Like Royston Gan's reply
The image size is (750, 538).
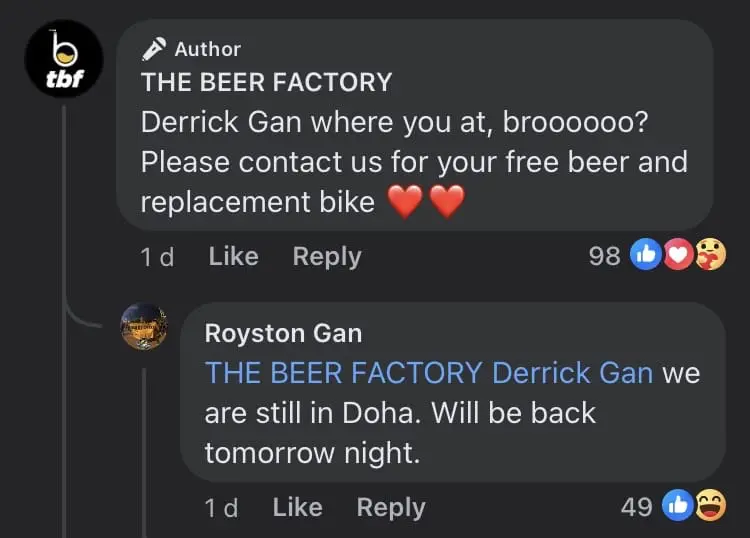297,507
